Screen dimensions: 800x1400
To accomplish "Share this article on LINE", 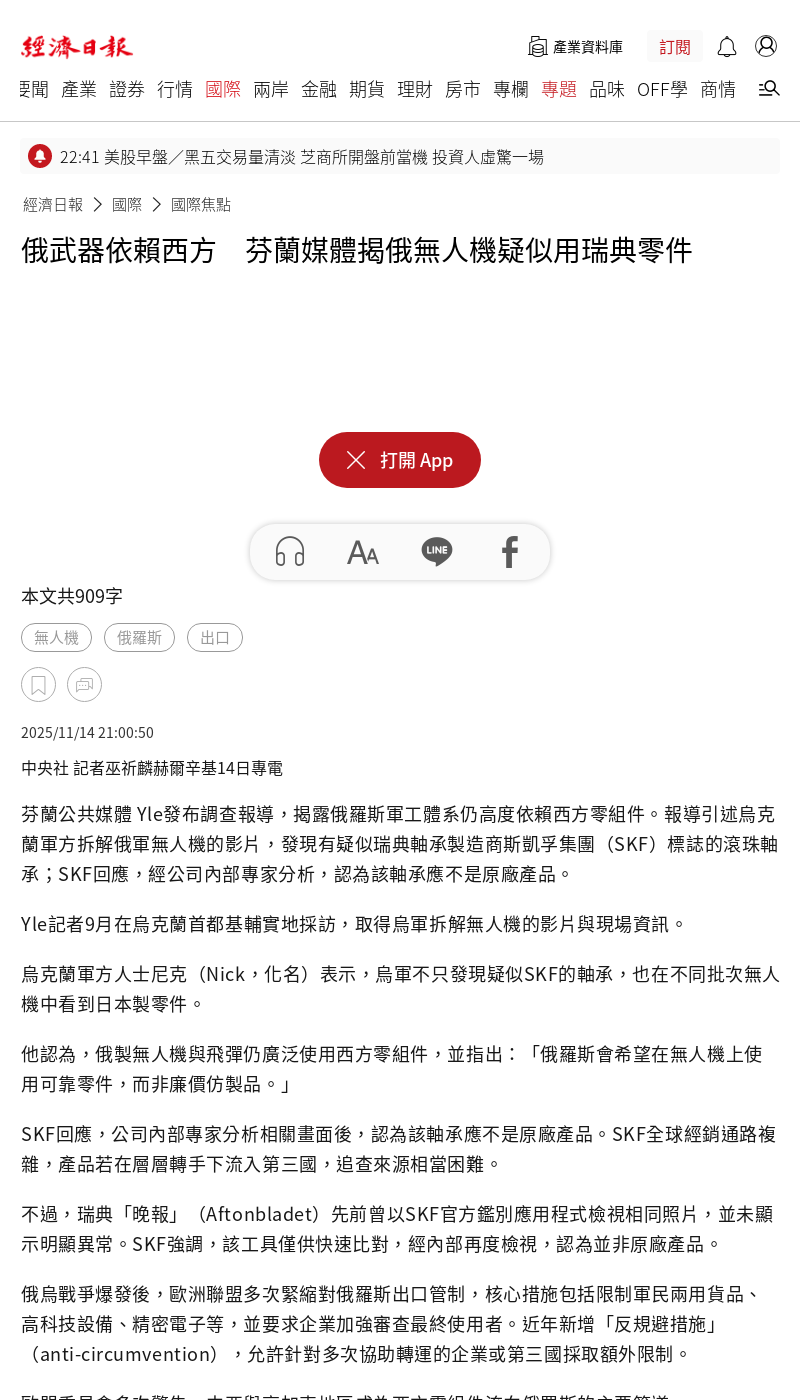I will point(437,552).
